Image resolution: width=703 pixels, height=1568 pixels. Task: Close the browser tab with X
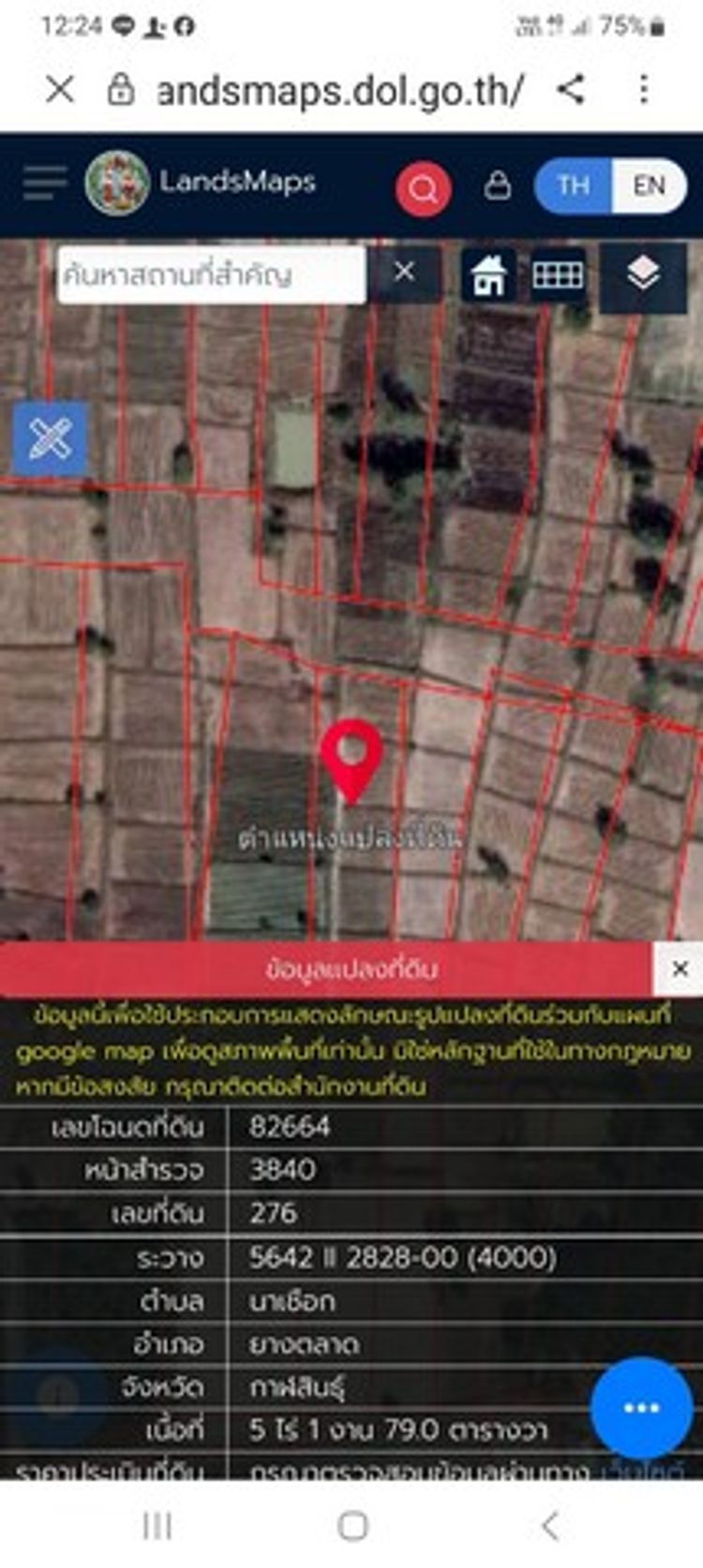tap(60, 90)
